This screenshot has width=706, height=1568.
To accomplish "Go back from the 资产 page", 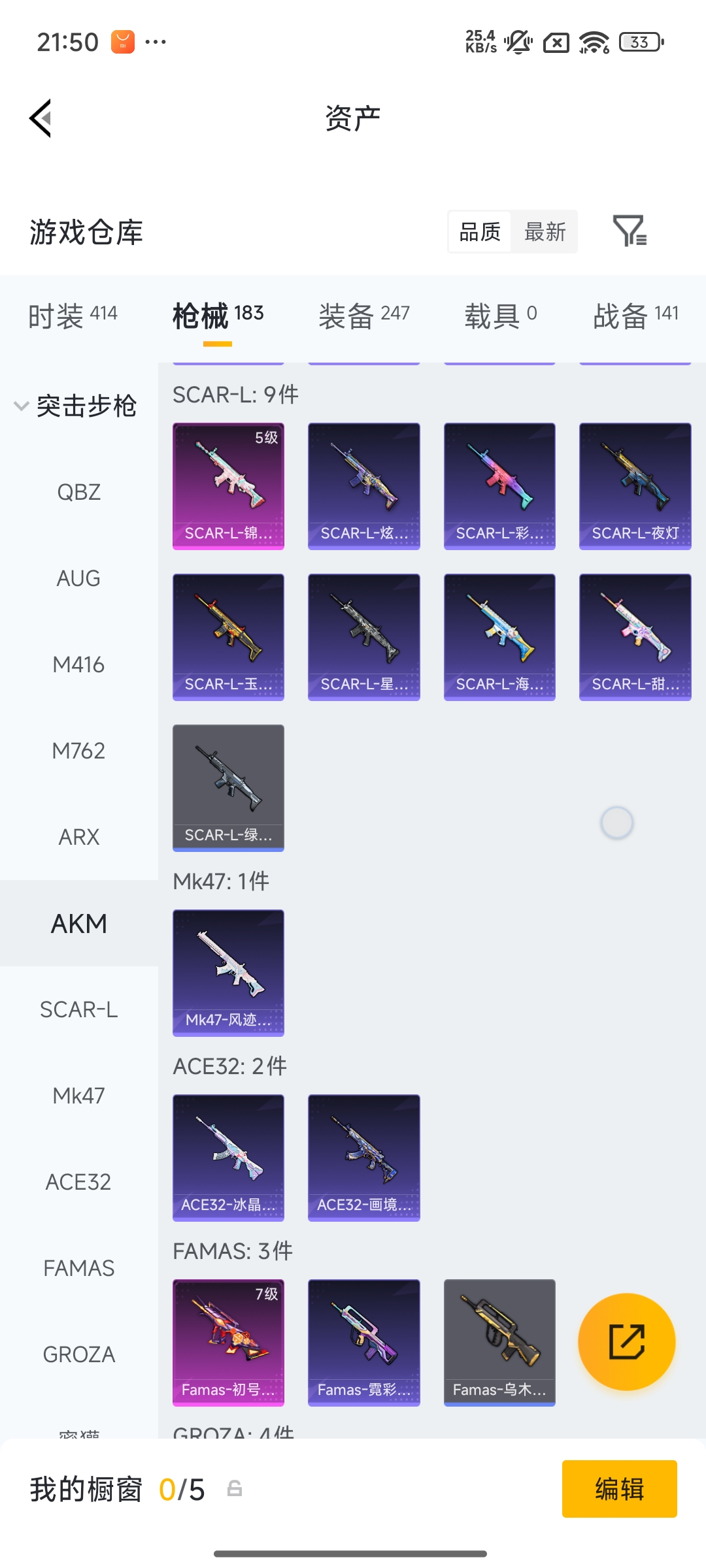I will click(x=41, y=118).
